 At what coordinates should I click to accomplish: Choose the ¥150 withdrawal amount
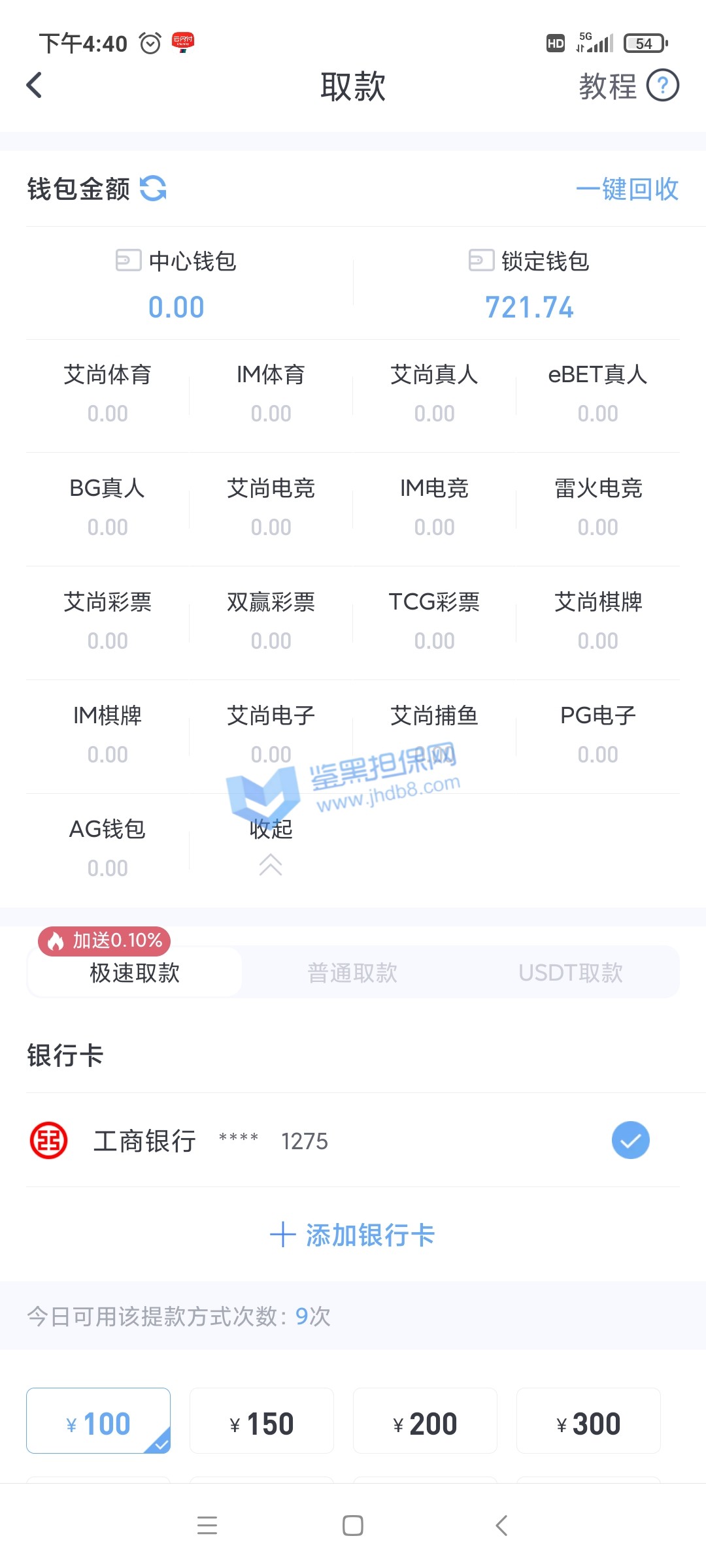pos(261,1423)
